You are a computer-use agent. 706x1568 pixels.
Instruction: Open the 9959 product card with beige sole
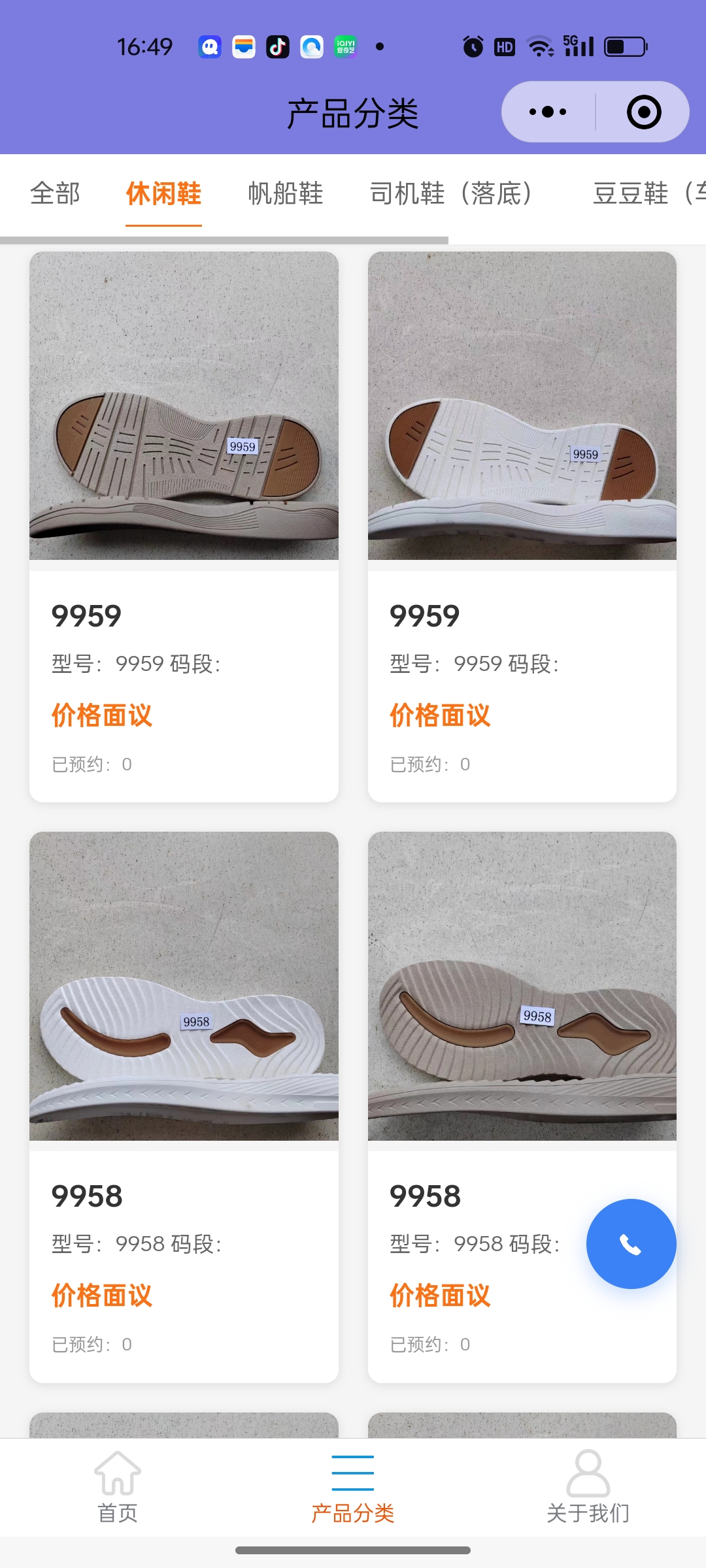click(x=184, y=526)
